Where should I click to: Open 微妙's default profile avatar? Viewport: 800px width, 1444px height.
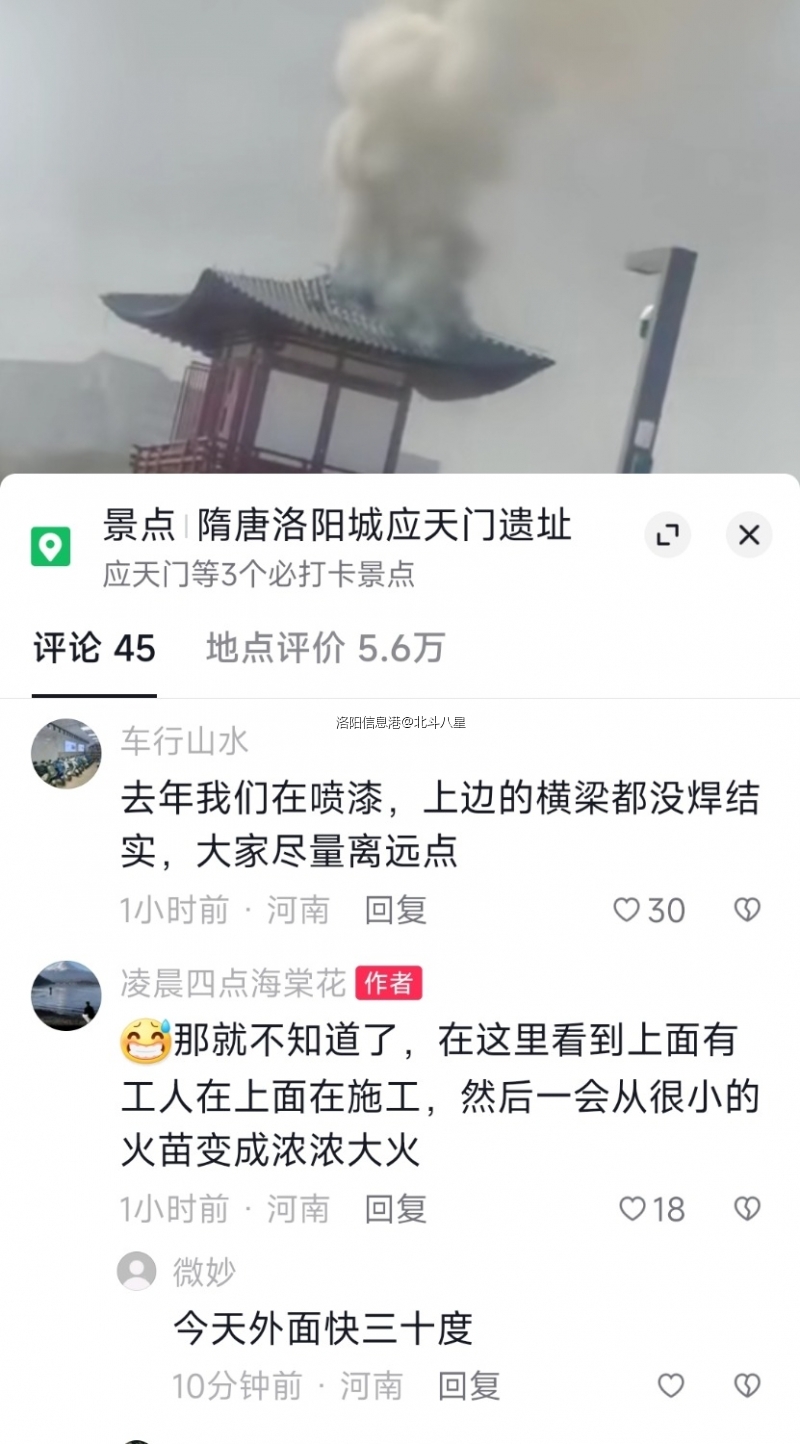136,1271
